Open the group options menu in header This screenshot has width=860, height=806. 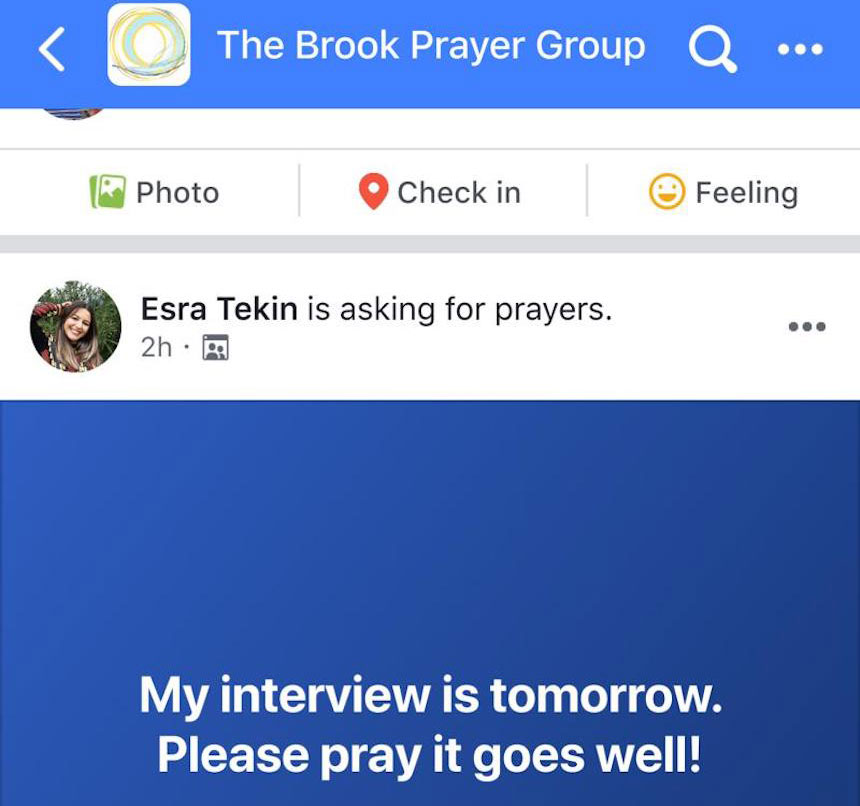click(800, 48)
